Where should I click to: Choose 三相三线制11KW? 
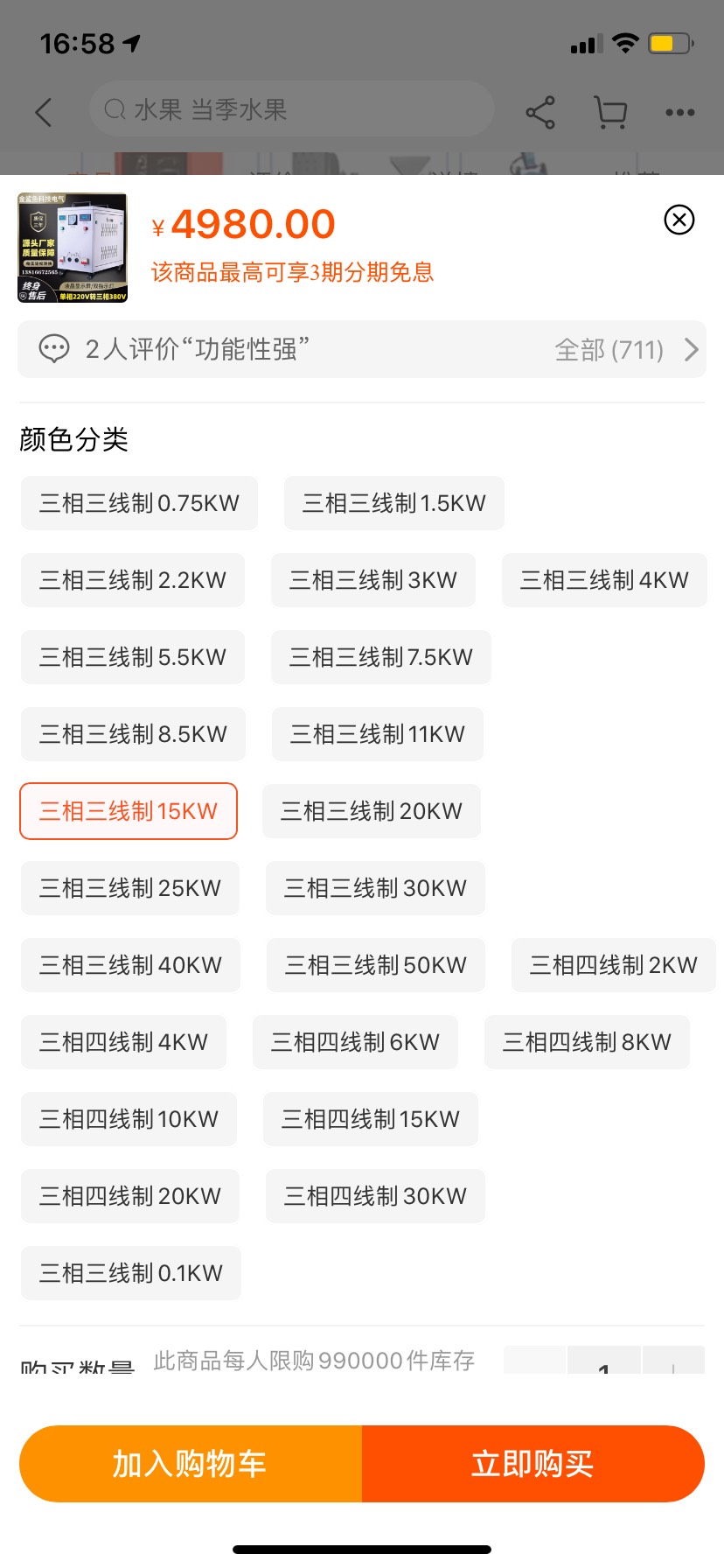[x=378, y=734]
